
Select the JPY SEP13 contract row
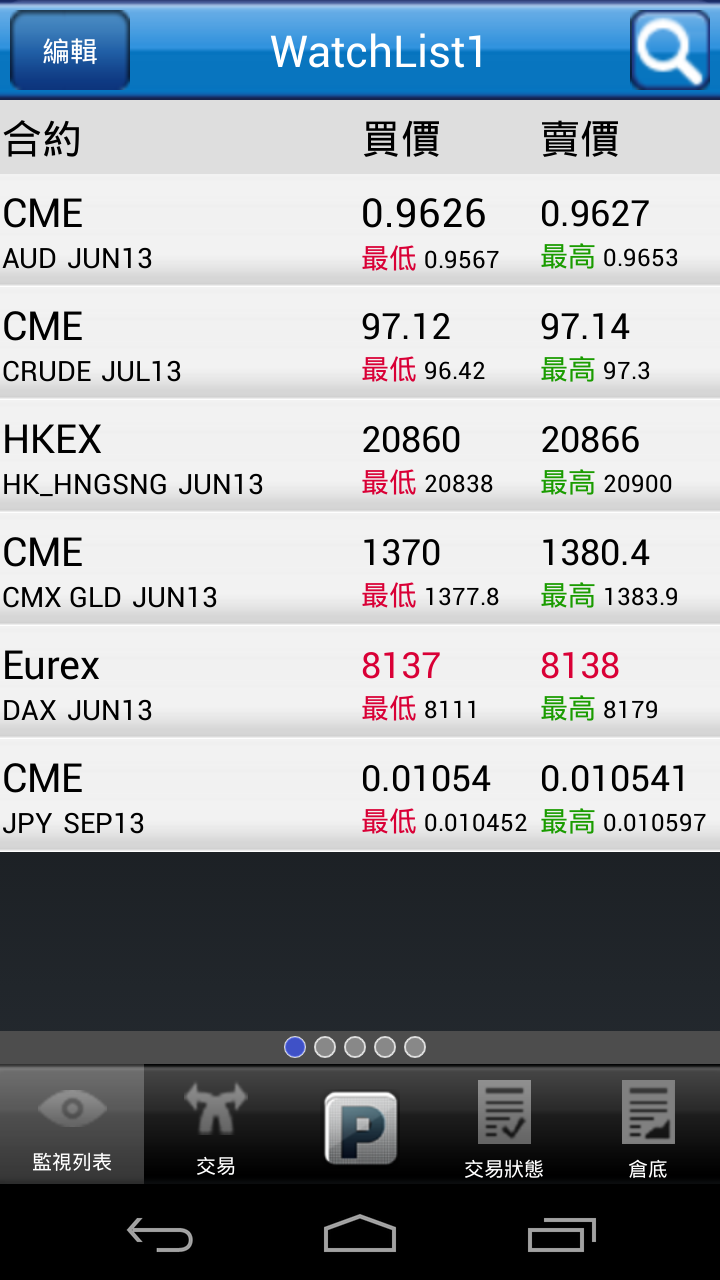coord(360,797)
